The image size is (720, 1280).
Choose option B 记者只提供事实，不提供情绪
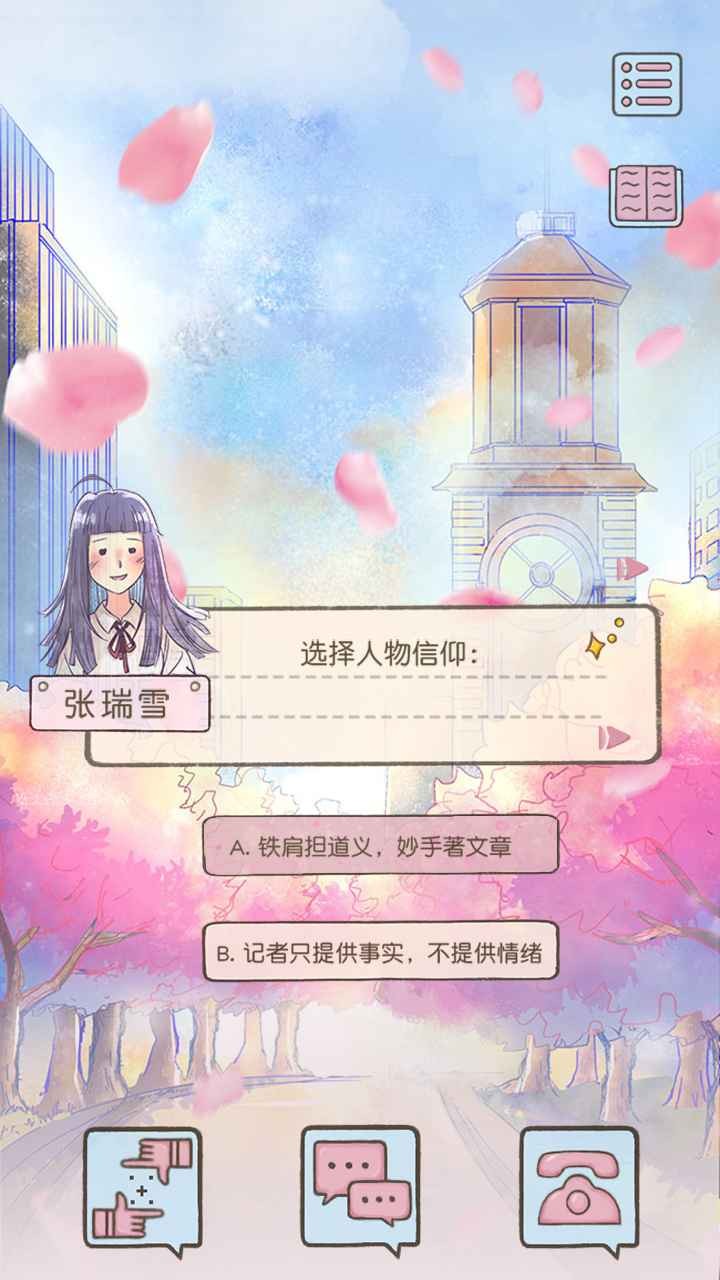click(x=379, y=951)
